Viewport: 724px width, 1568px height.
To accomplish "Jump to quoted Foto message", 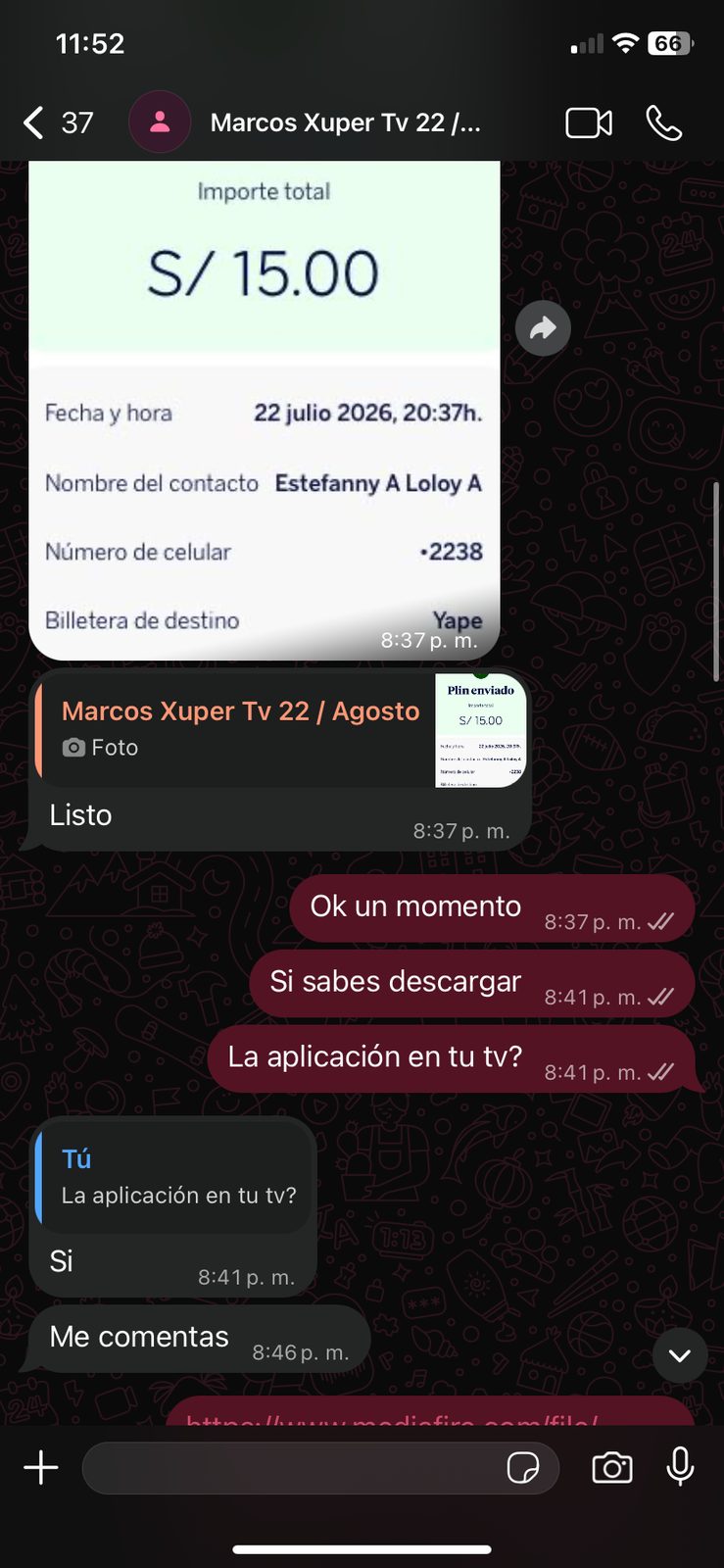I will pos(282,728).
